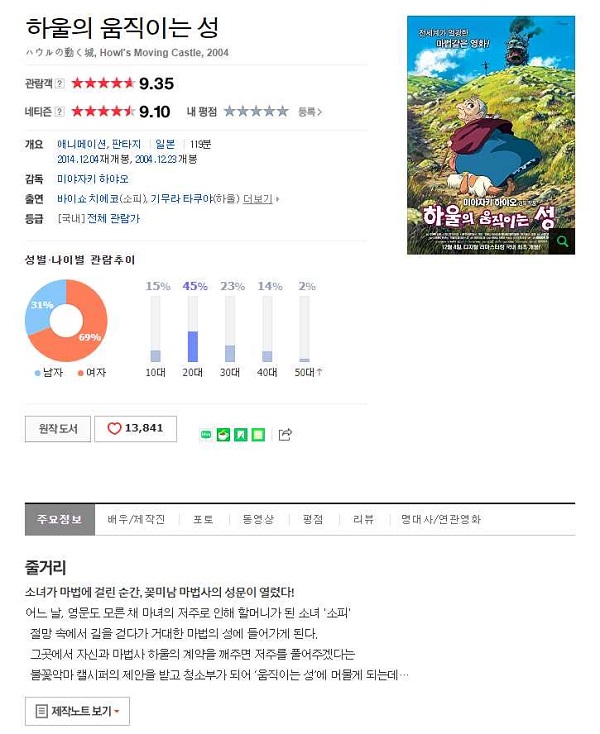This screenshot has width=600, height=734.
Task: Select the 주요정보 tab
Action: (60, 520)
